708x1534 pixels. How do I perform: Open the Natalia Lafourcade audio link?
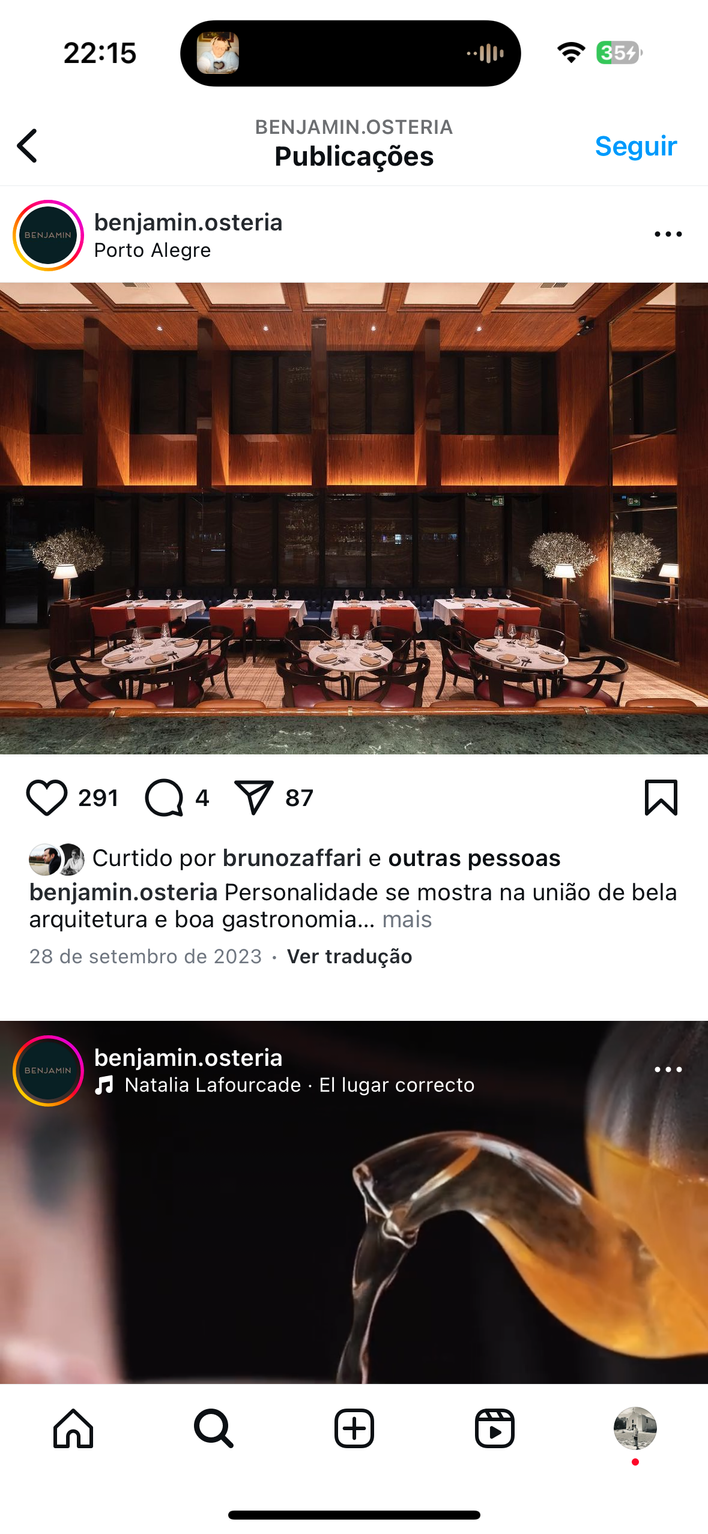tap(298, 1085)
